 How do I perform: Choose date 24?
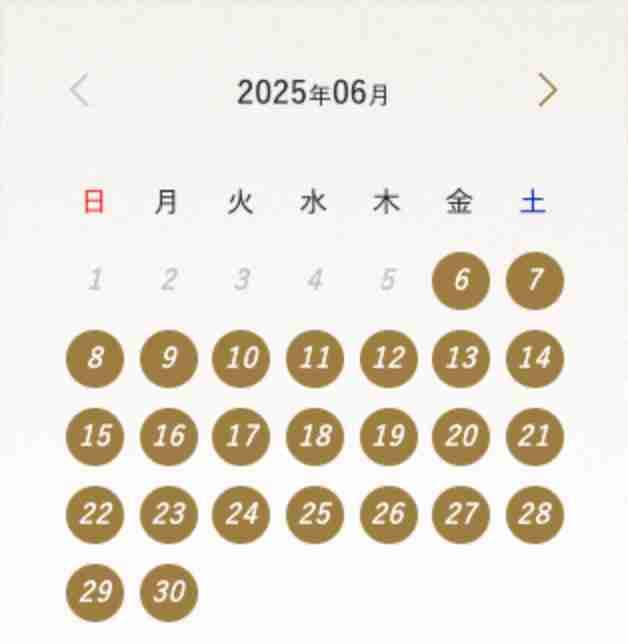(x=241, y=514)
